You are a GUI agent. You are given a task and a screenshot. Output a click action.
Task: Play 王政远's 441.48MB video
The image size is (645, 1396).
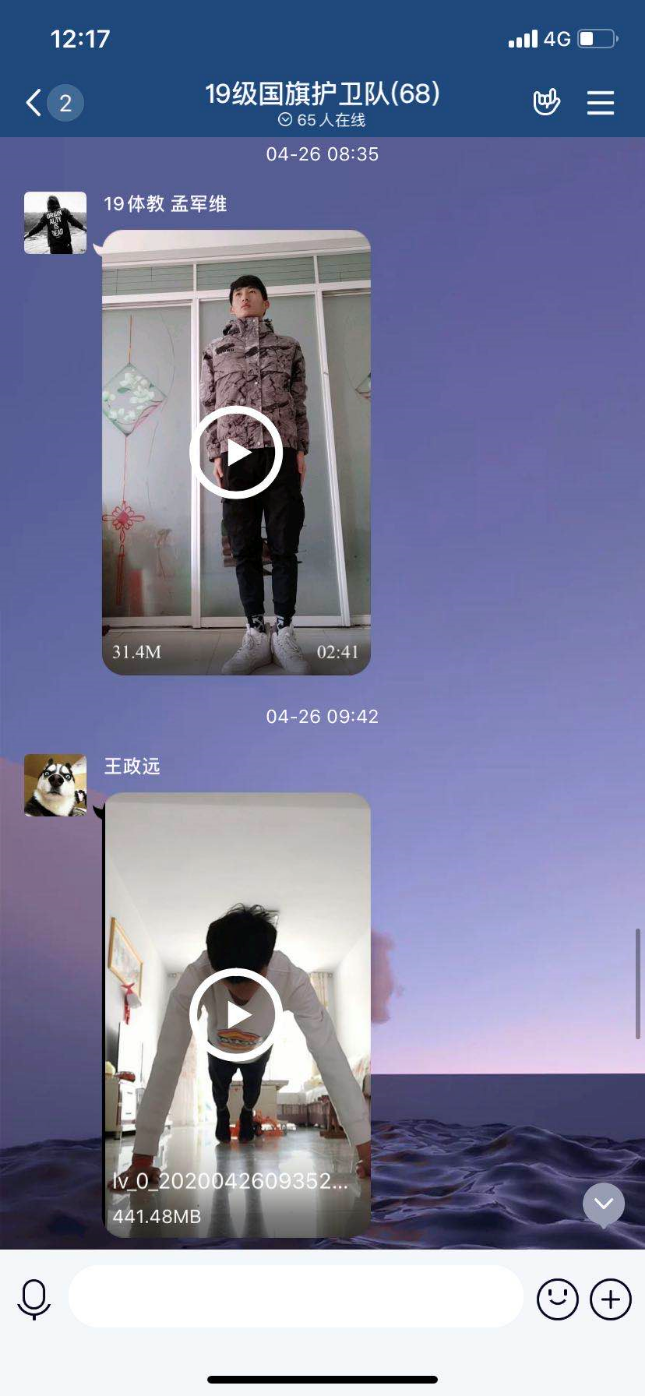coord(236,1015)
